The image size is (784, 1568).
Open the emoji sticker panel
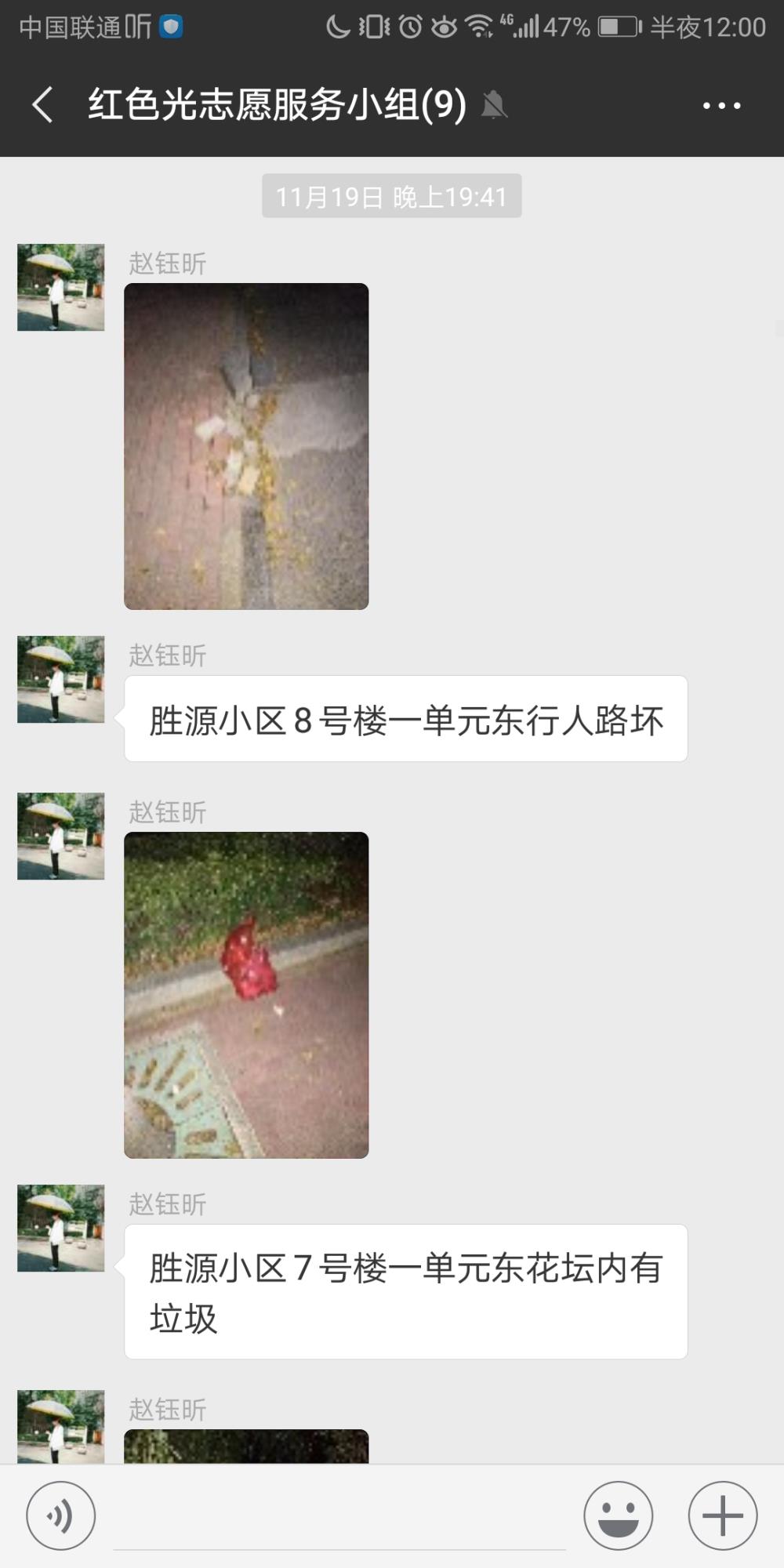pyautogui.click(x=618, y=1515)
